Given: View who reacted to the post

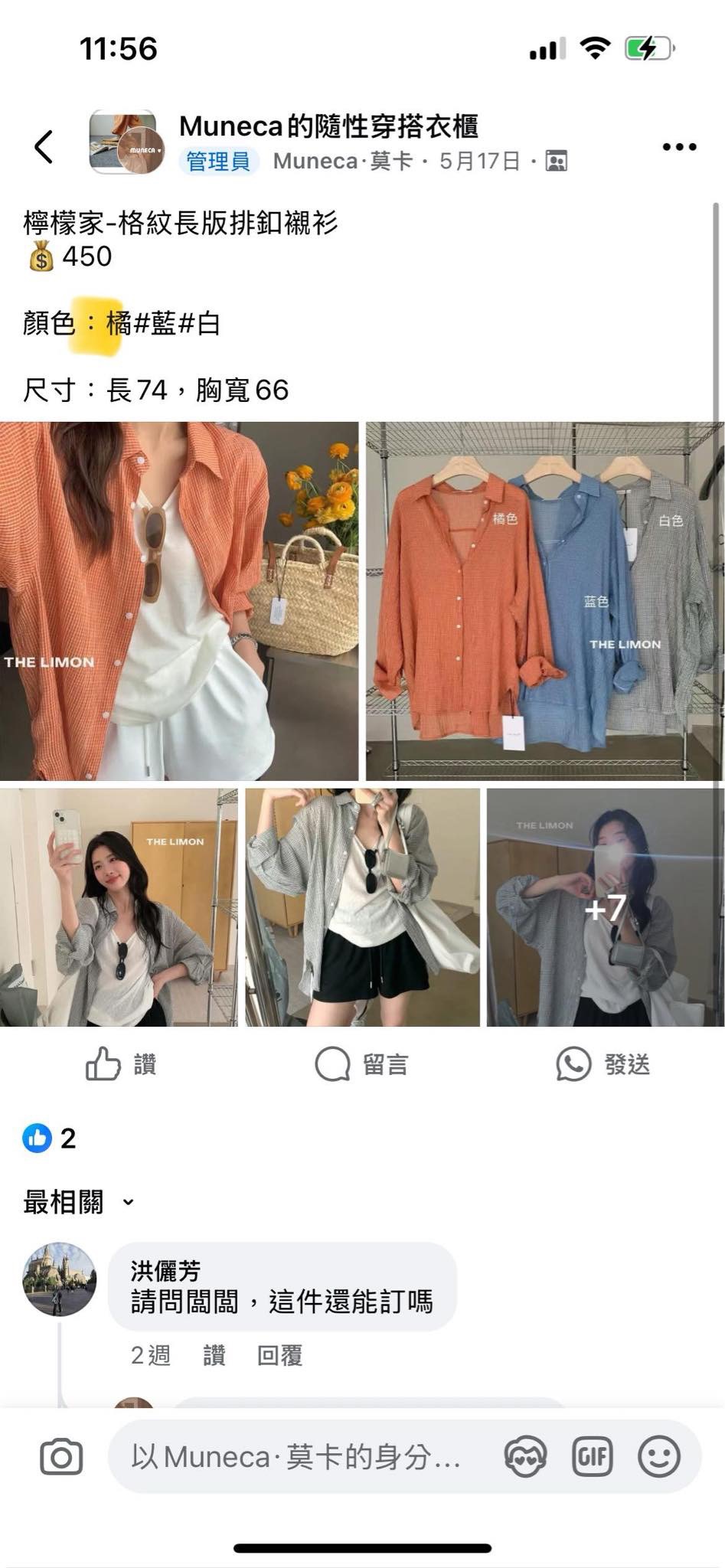Looking at the screenshot, I should point(49,1138).
